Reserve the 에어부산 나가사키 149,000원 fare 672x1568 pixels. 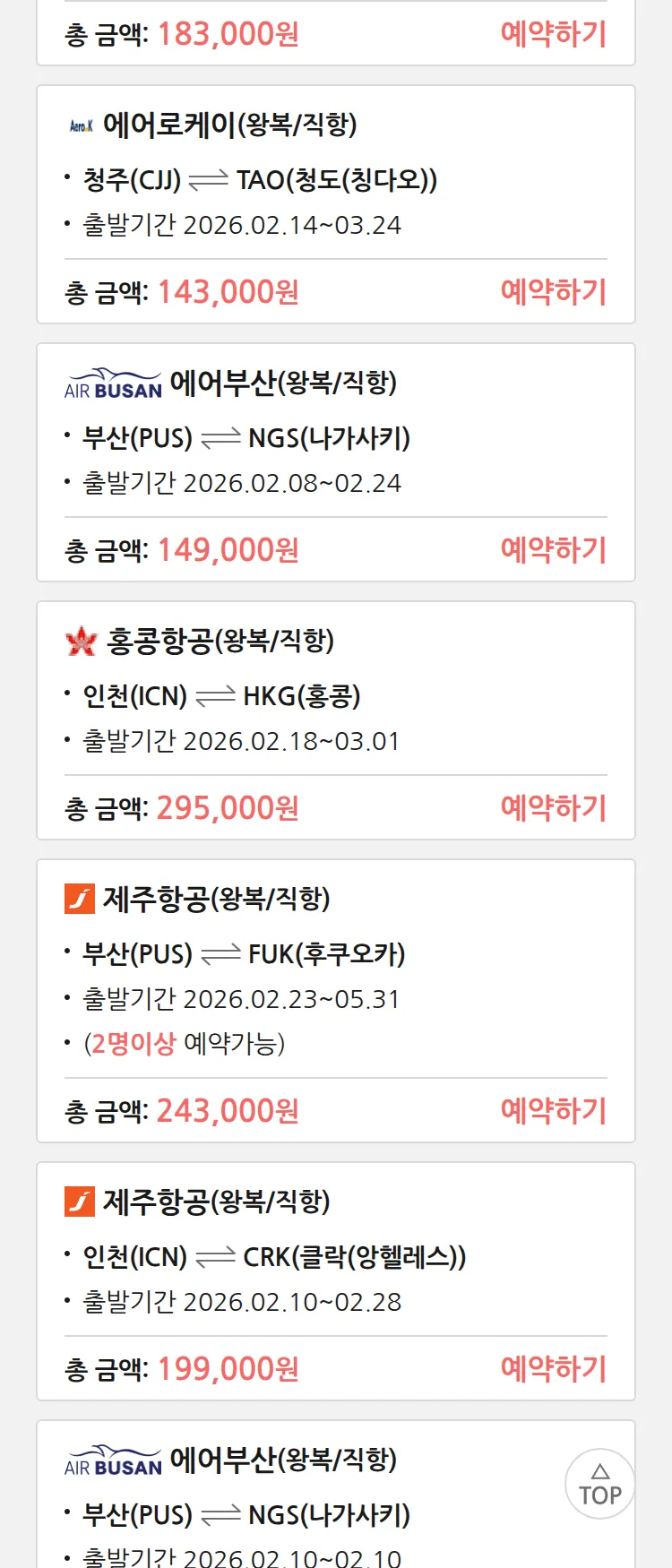(553, 550)
